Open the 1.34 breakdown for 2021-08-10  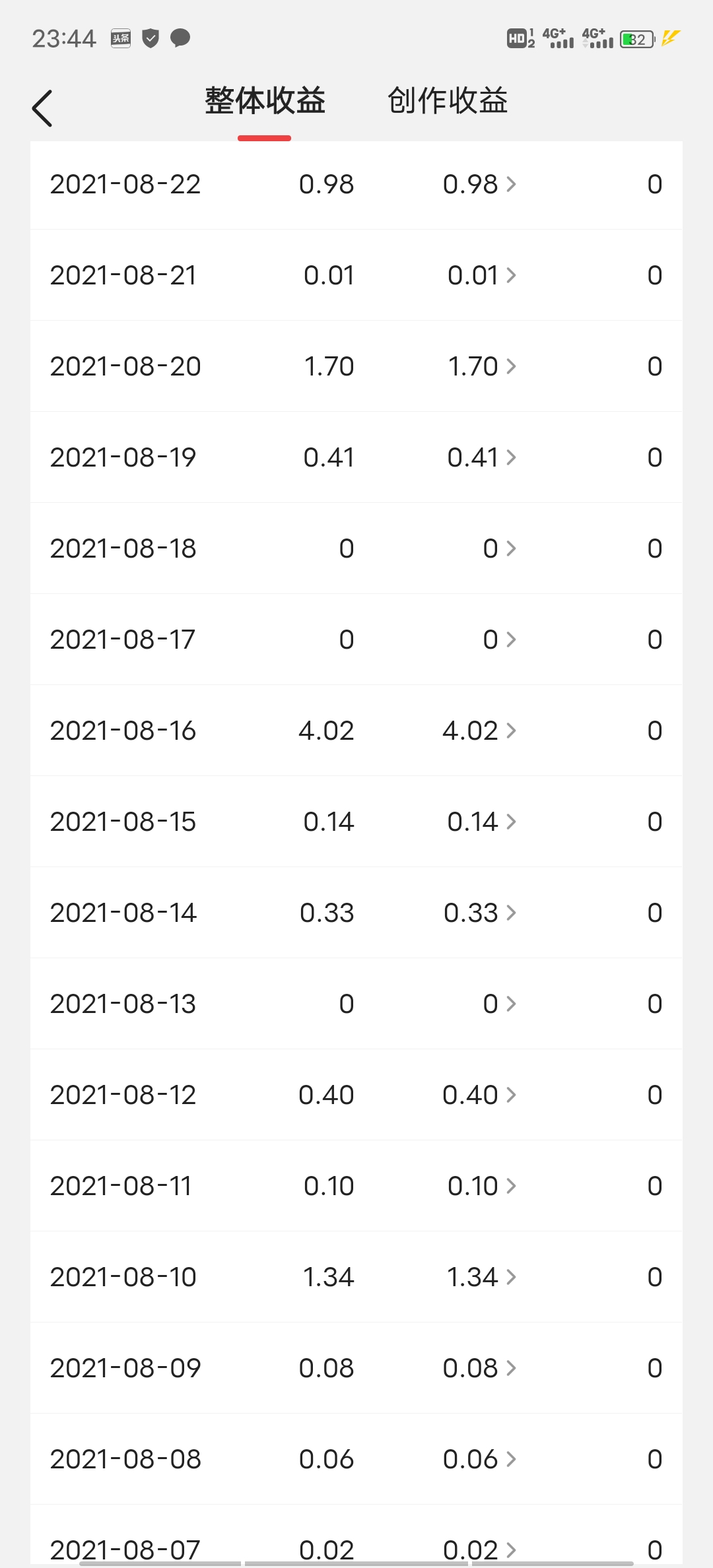[482, 1277]
